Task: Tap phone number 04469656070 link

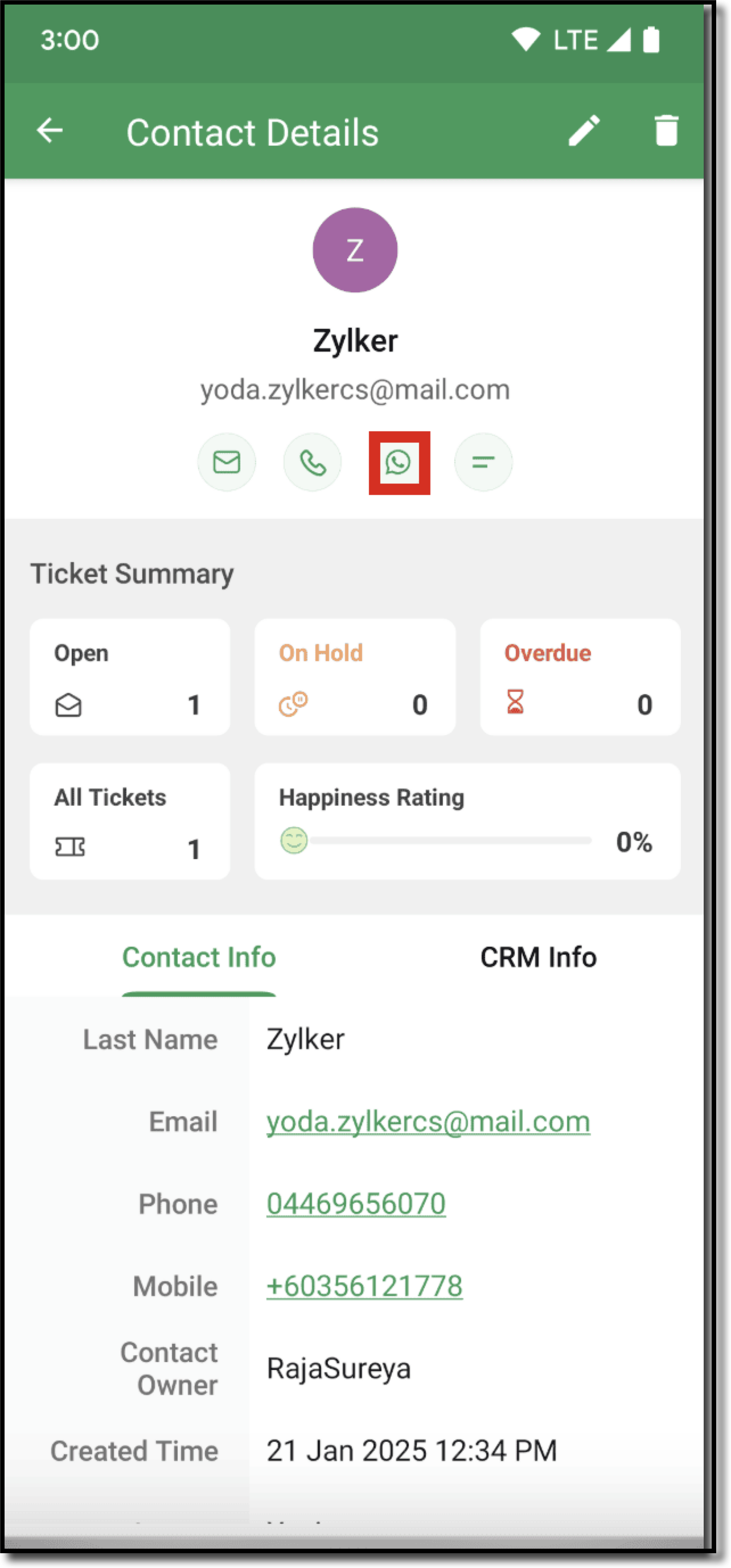Action: click(356, 1204)
